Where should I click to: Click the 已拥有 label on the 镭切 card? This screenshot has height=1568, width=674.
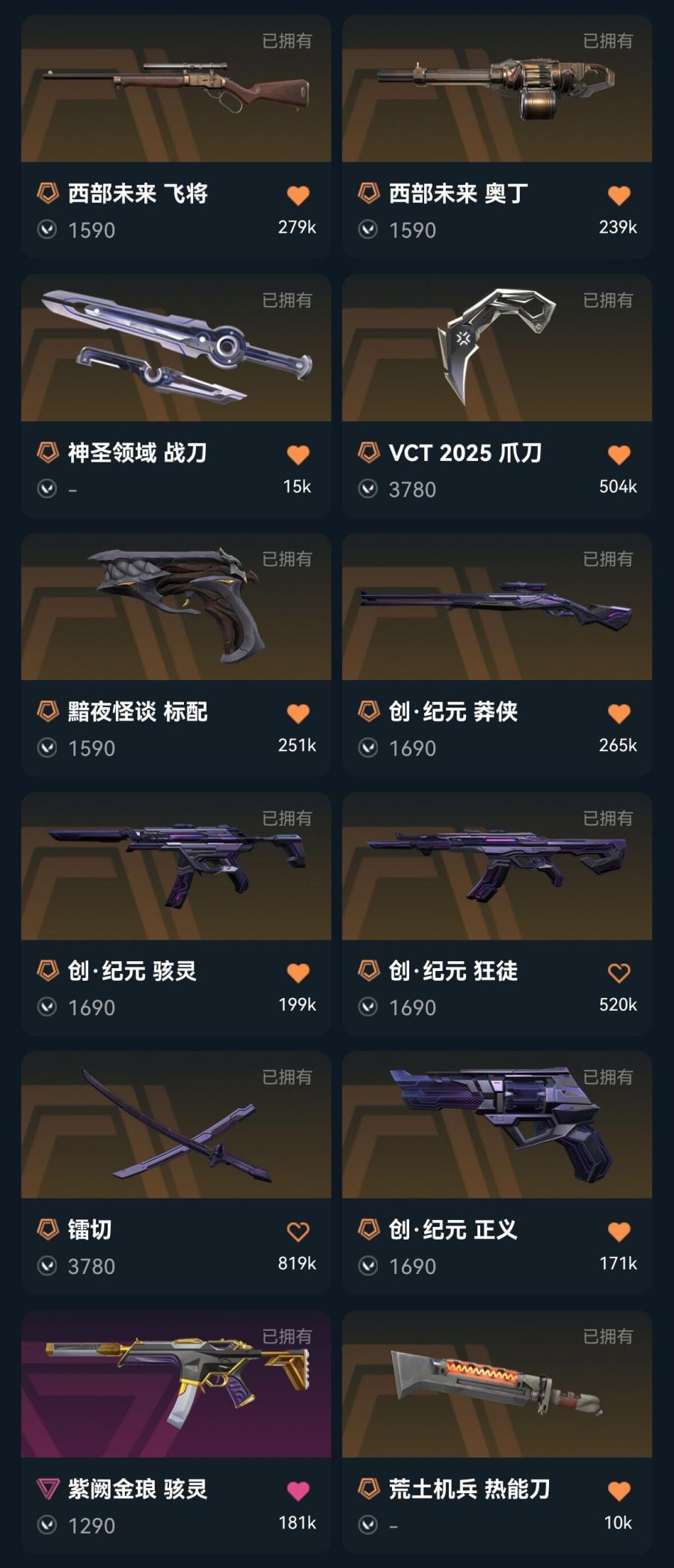291,1077
